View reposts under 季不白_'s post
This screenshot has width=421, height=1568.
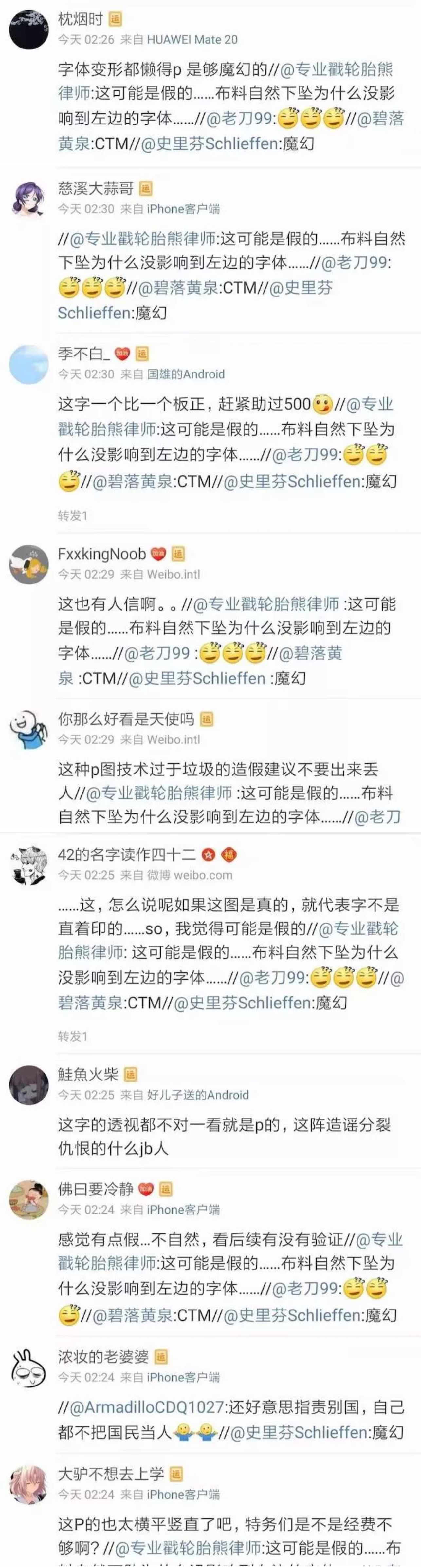[72, 516]
